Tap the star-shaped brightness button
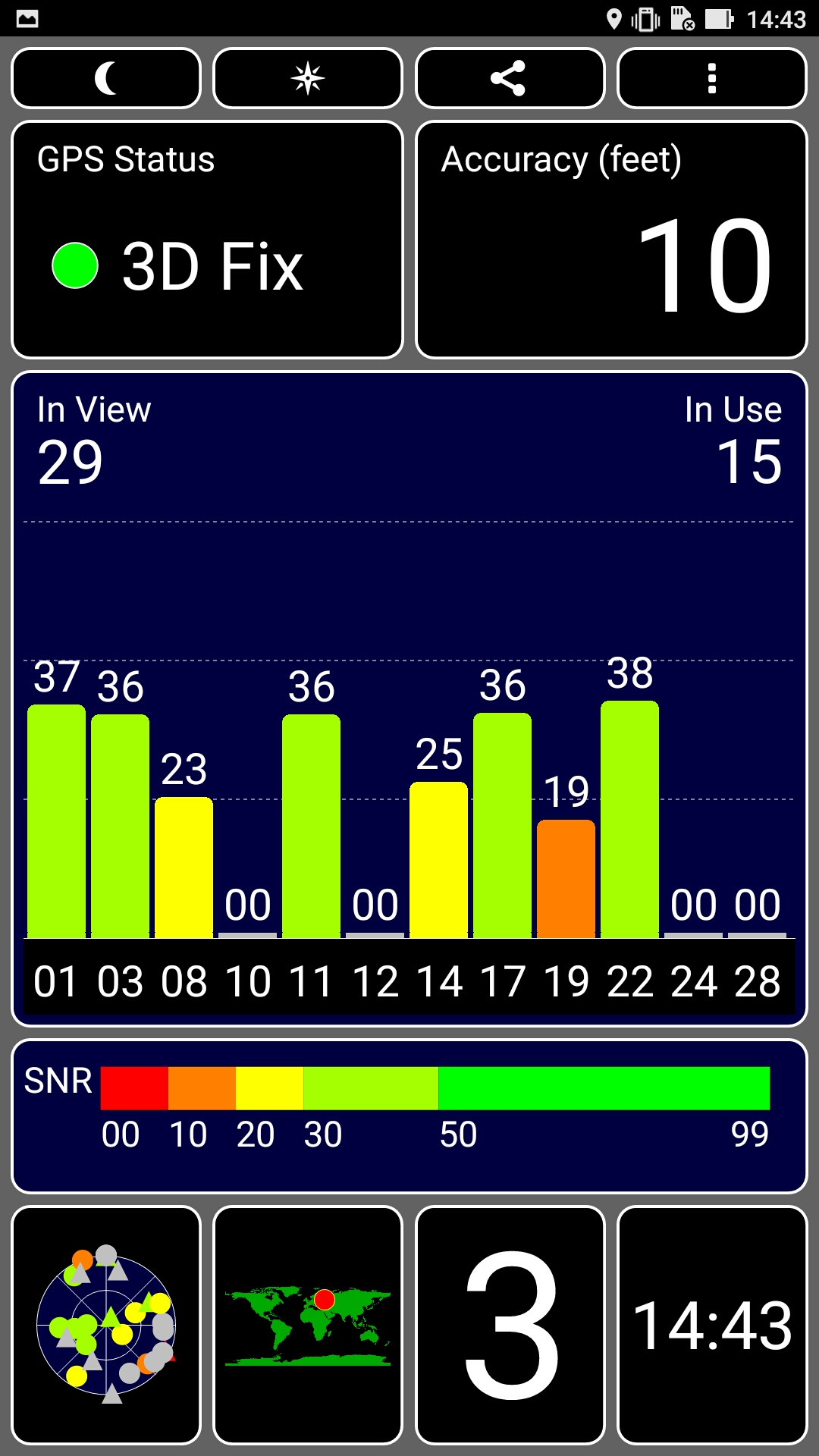Image resolution: width=819 pixels, height=1456 pixels. [308, 78]
